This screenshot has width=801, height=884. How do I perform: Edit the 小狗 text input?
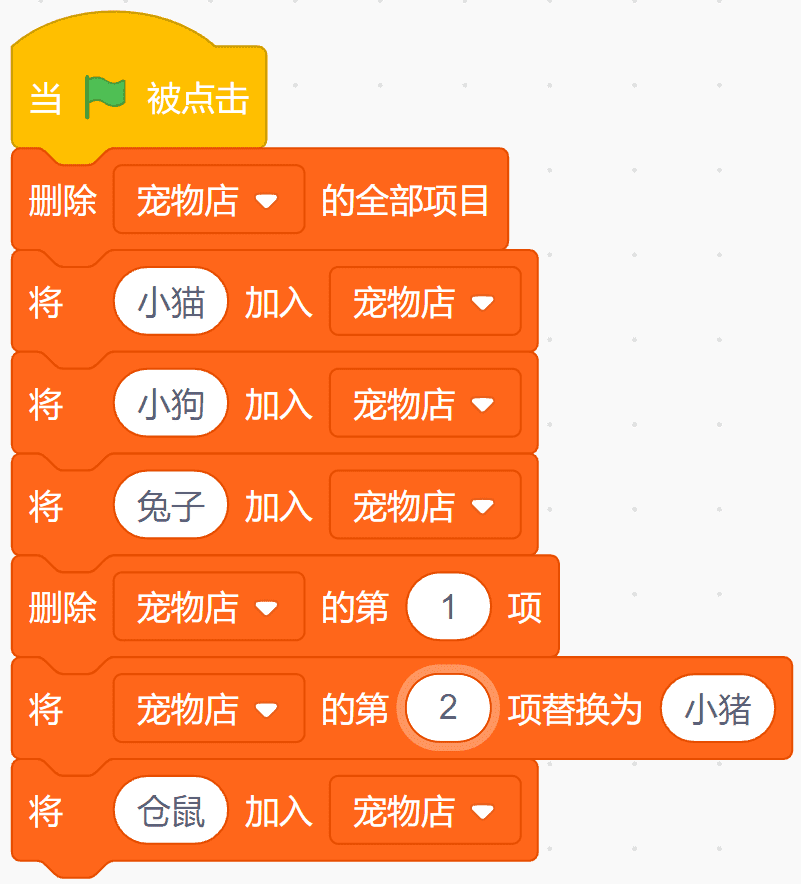click(x=171, y=403)
